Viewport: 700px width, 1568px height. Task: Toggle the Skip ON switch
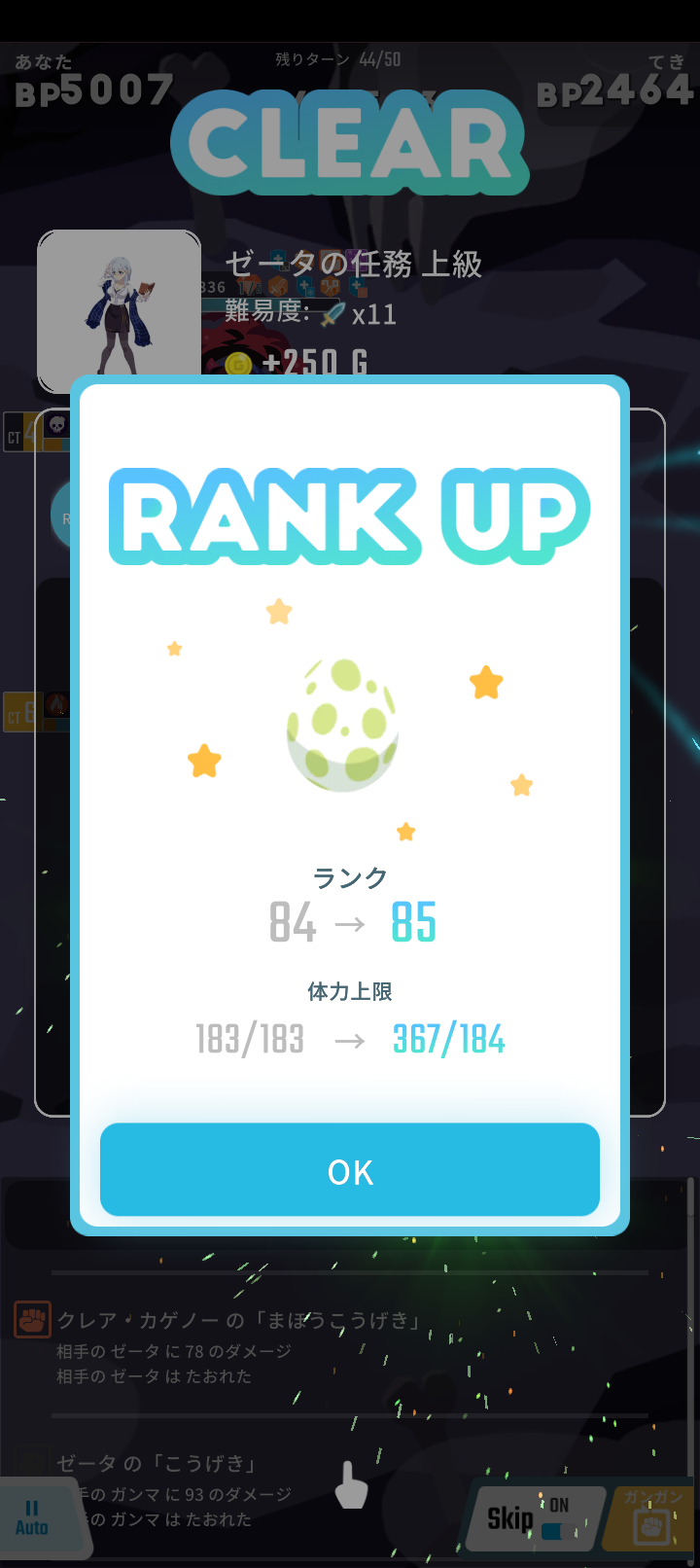pos(557,1531)
